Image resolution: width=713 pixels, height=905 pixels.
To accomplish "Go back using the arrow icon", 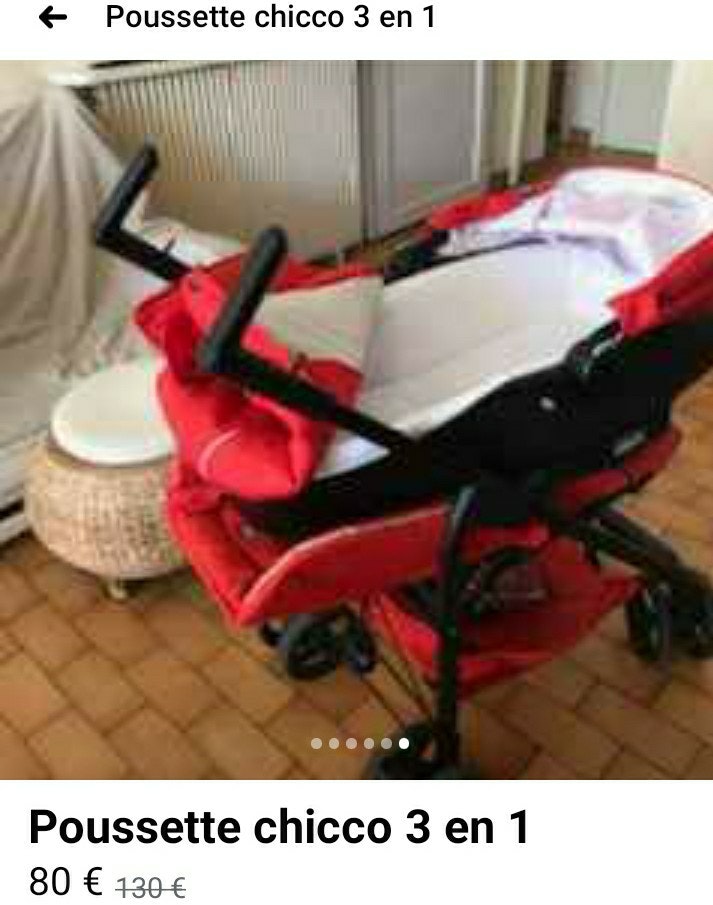I will (53, 18).
